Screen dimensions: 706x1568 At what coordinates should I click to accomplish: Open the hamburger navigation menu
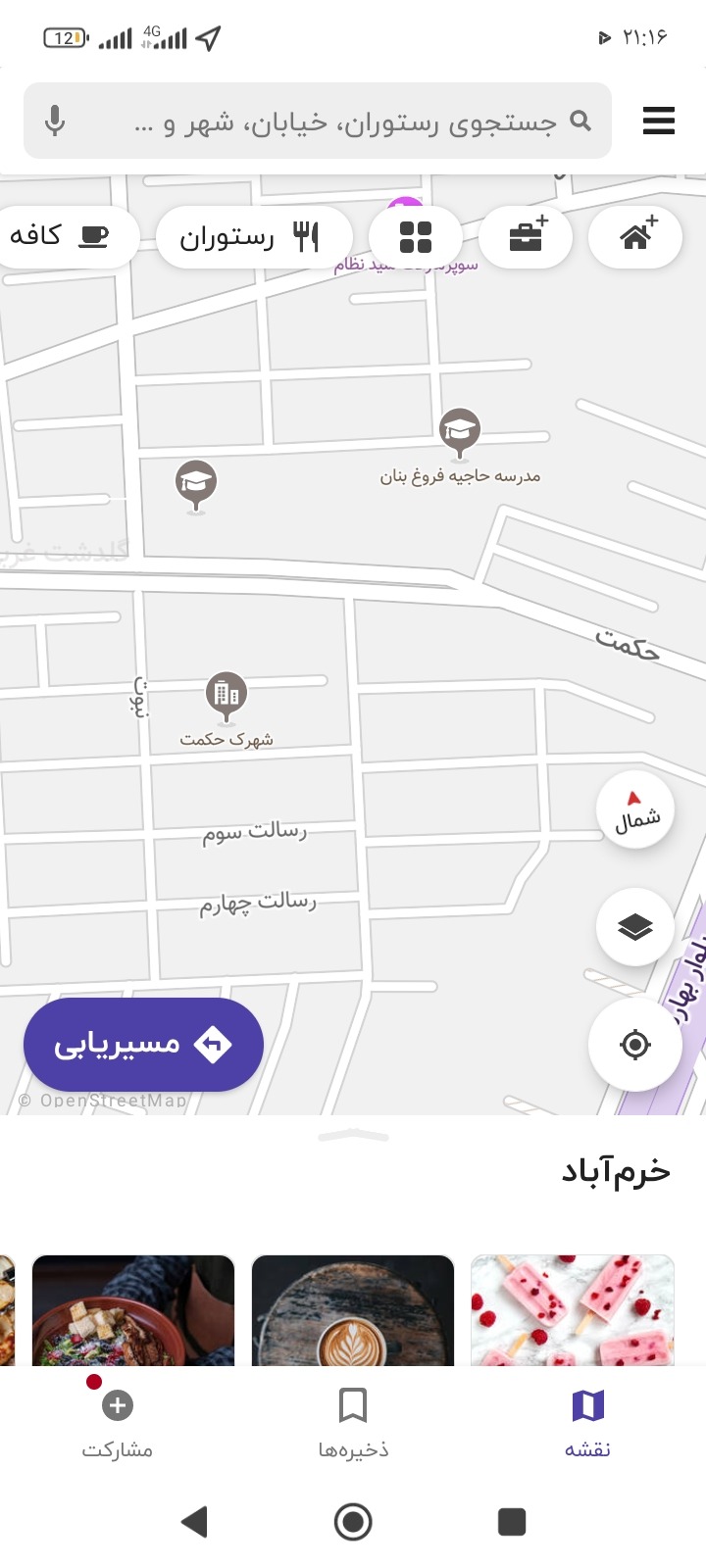(x=658, y=121)
